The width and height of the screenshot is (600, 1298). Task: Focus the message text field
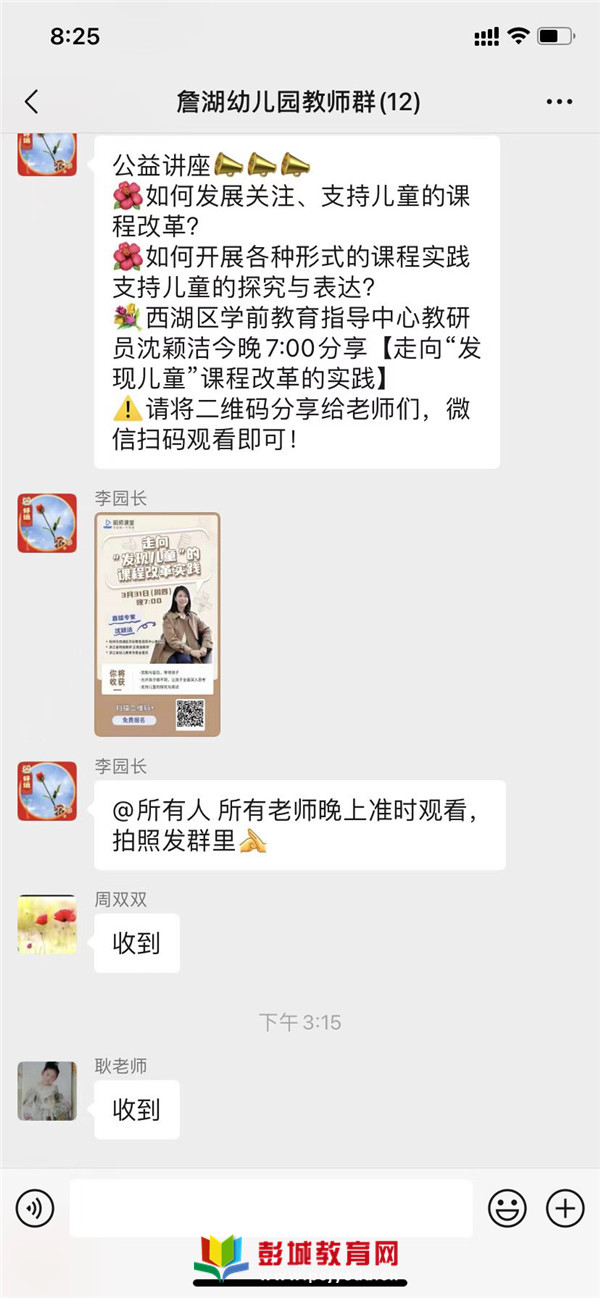(270, 1209)
